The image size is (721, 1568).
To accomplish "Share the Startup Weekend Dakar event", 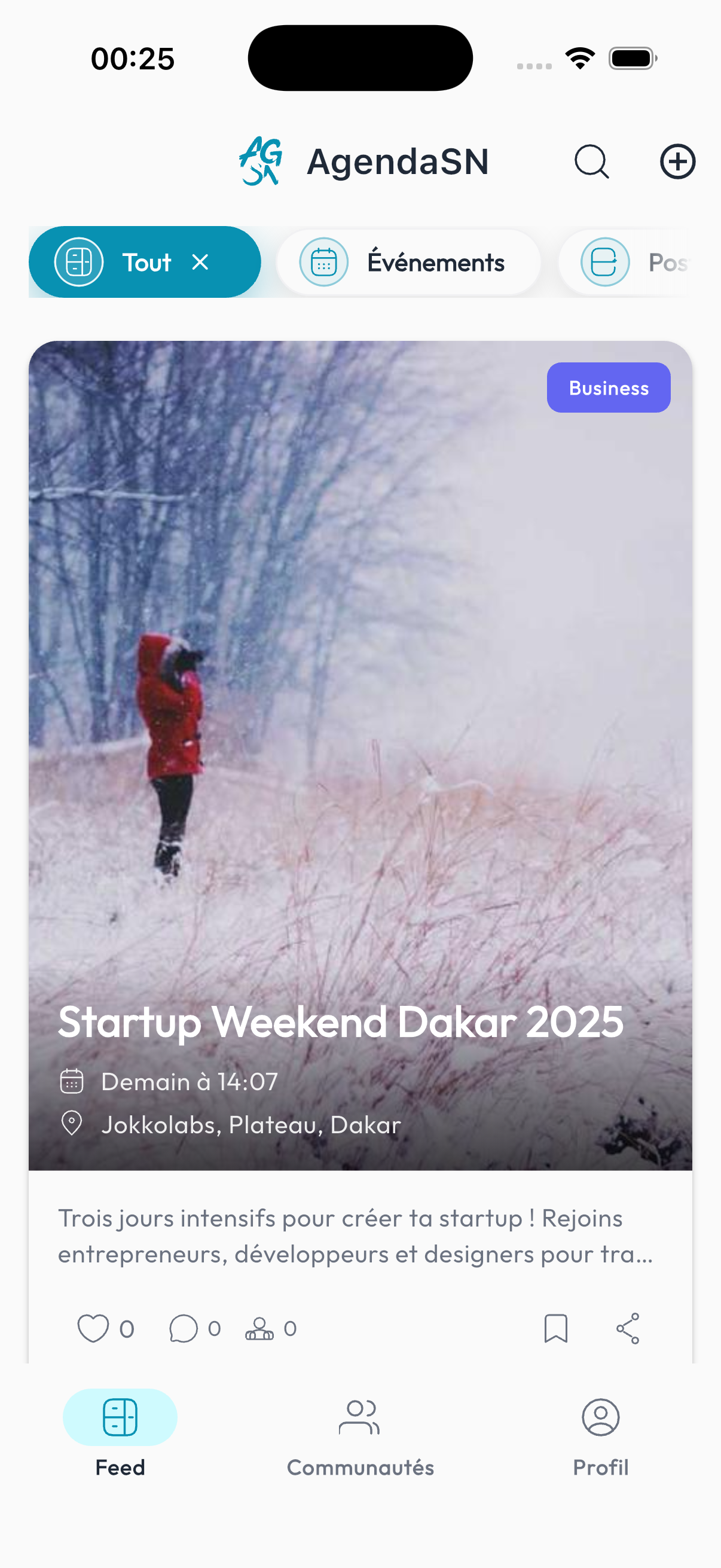I will [x=627, y=1328].
